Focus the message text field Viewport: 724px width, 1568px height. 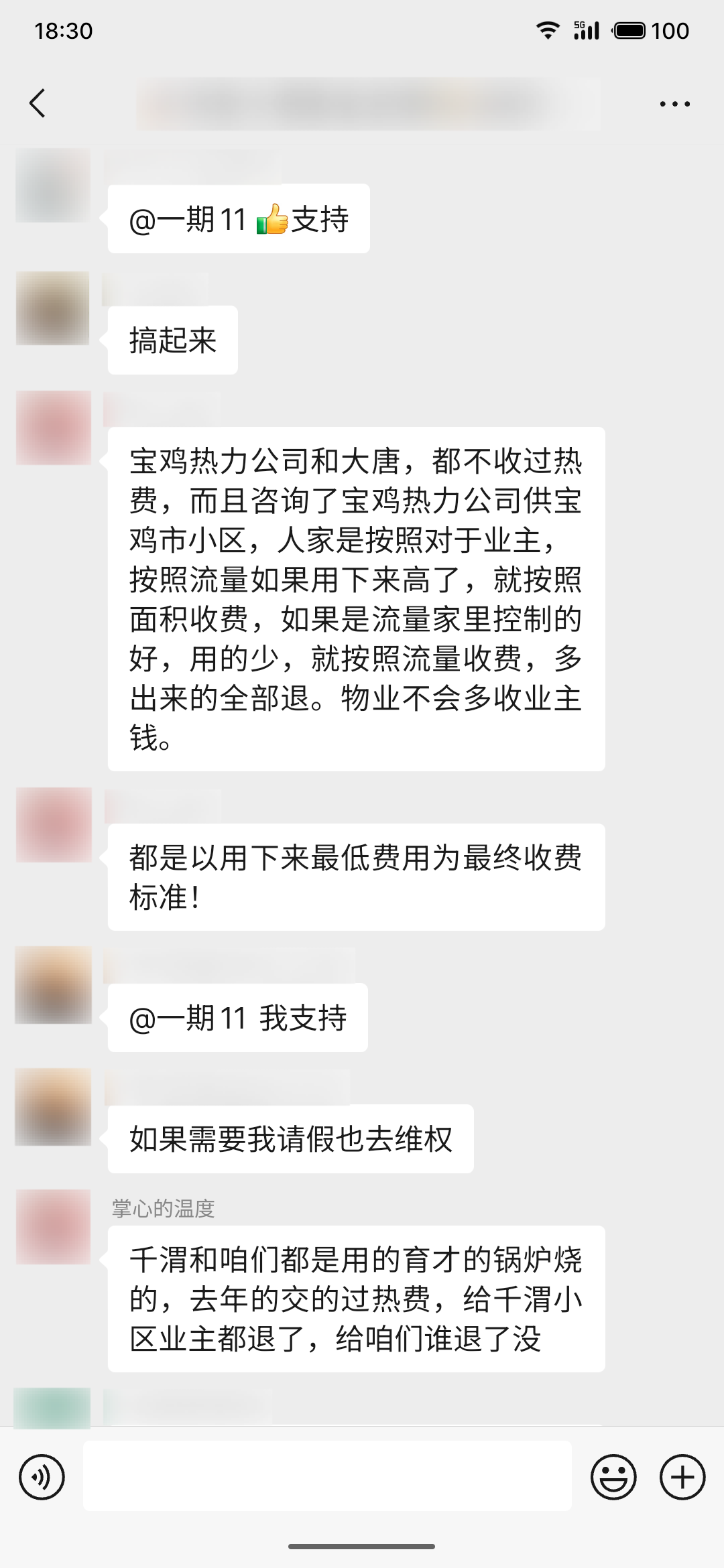pos(327,1477)
